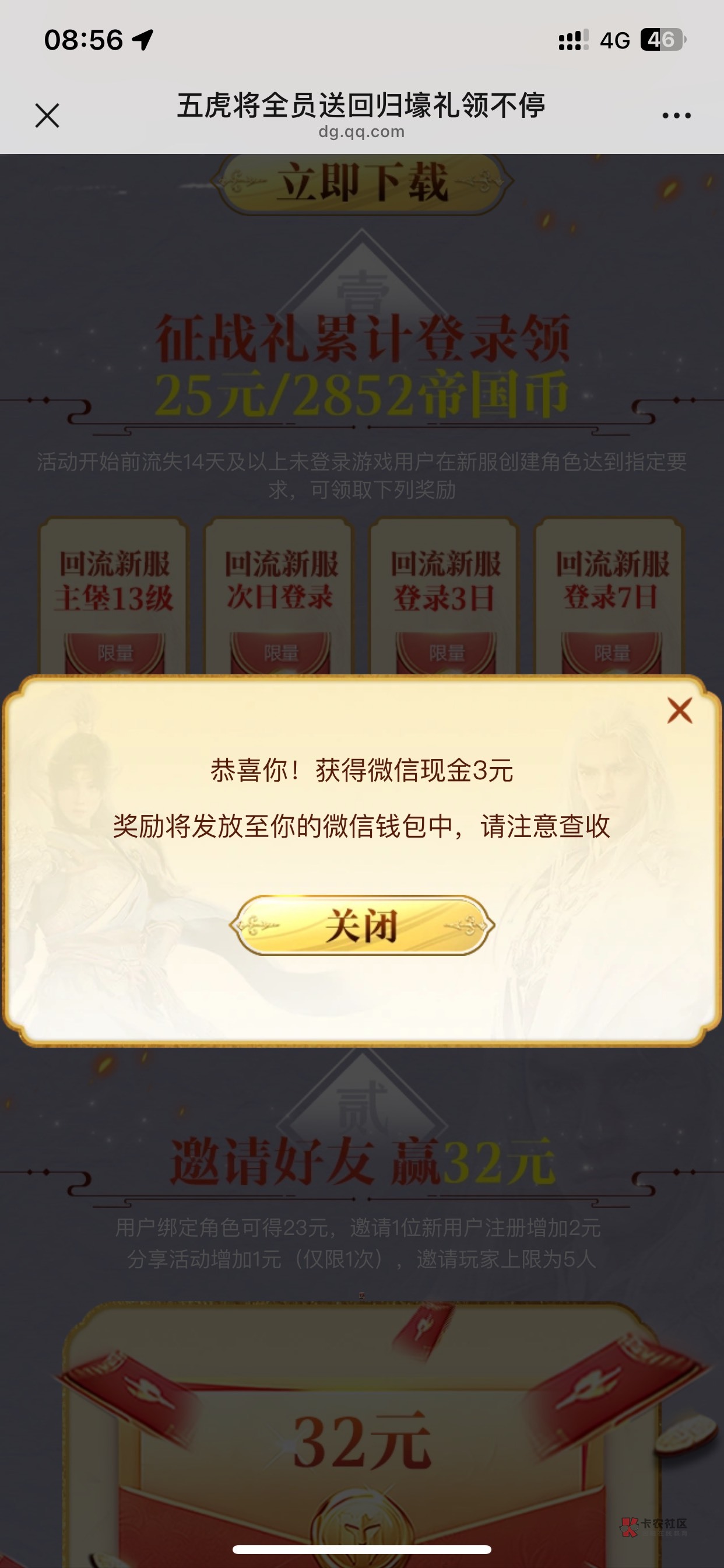This screenshot has width=724, height=1568.
Task: Dismiss the reward popup with the red X
Action: (680, 710)
